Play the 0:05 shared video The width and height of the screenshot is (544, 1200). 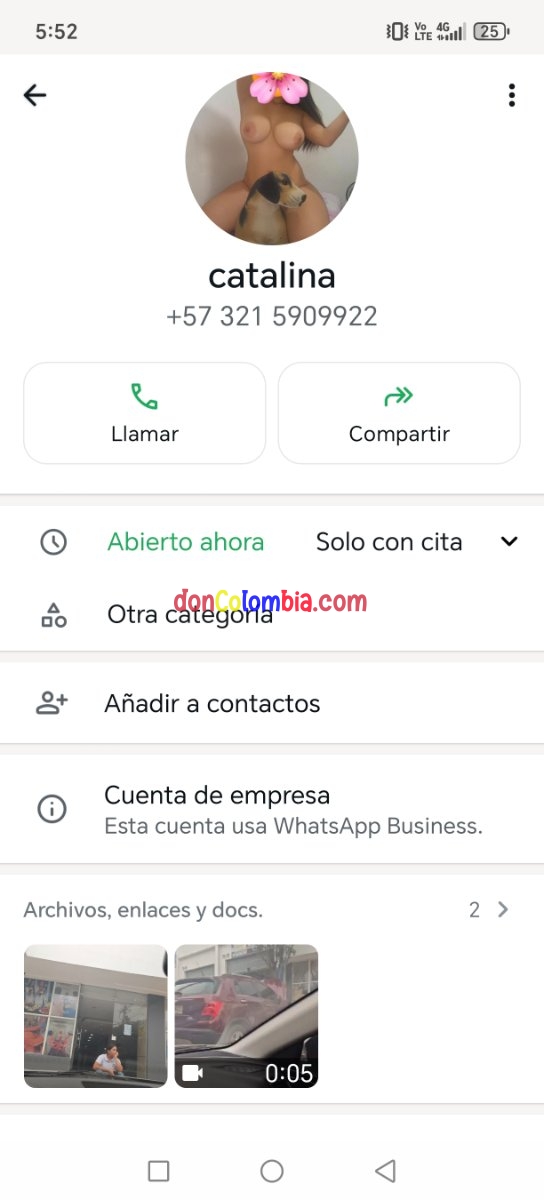tap(246, 1016)
